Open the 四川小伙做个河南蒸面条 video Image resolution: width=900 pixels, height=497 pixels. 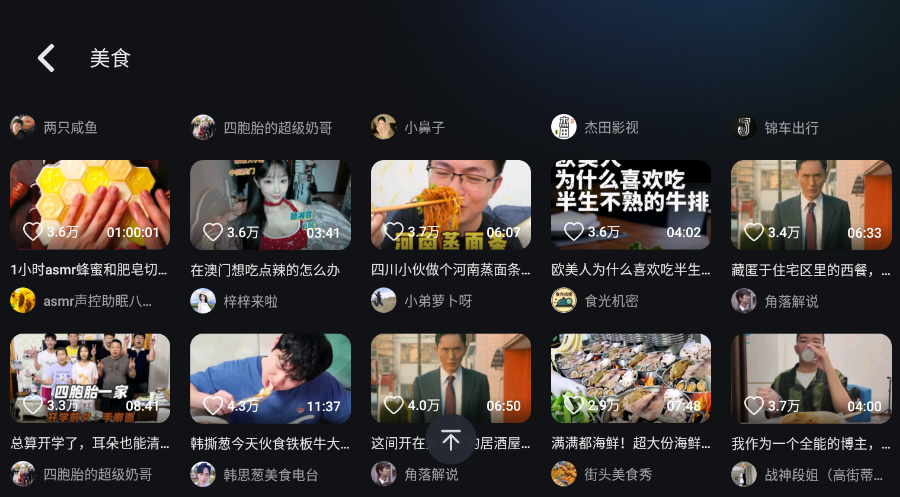coord(451,205)
